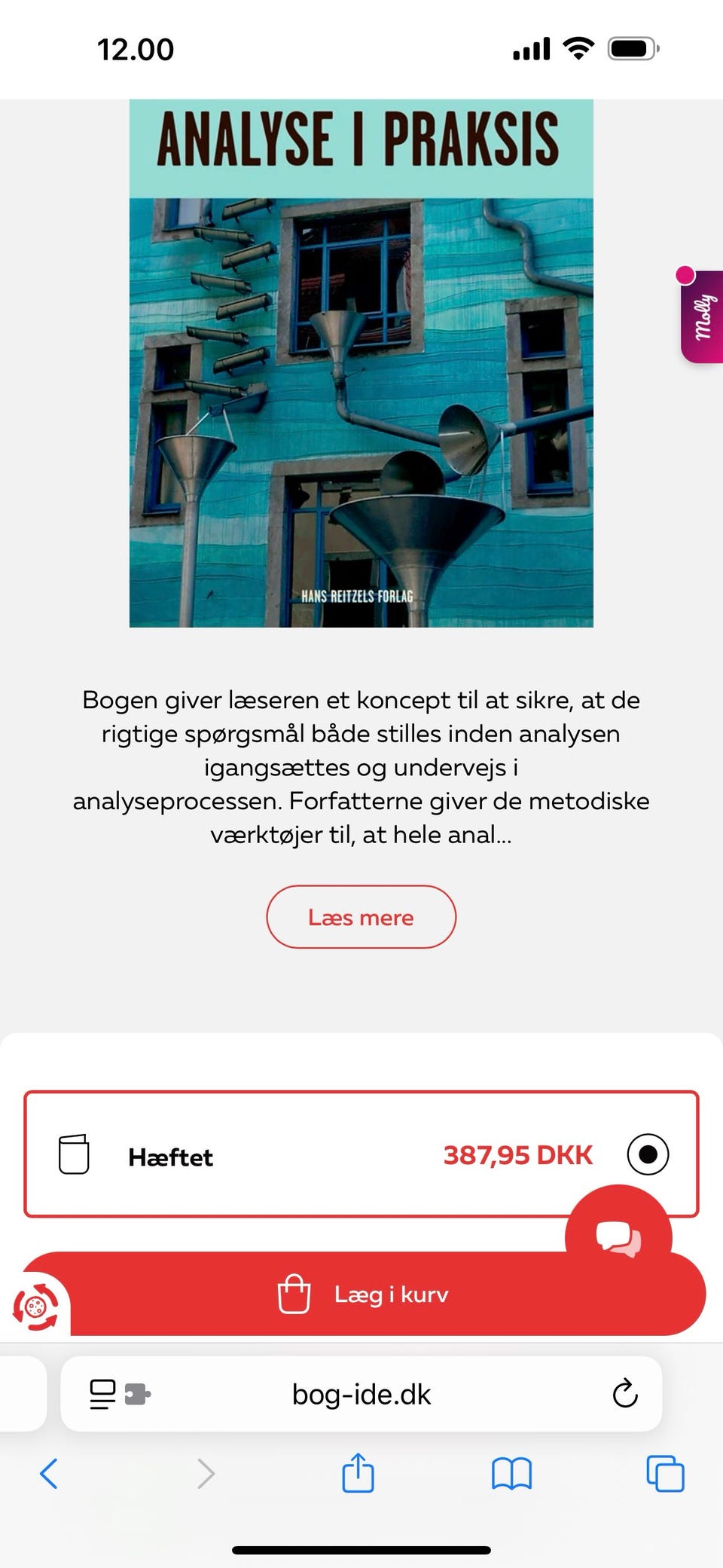The height and width of the screenshot is (1568, 723).
Task: Expand the address bar on bog-ide.dk
Action: [x=361, y=1393]
